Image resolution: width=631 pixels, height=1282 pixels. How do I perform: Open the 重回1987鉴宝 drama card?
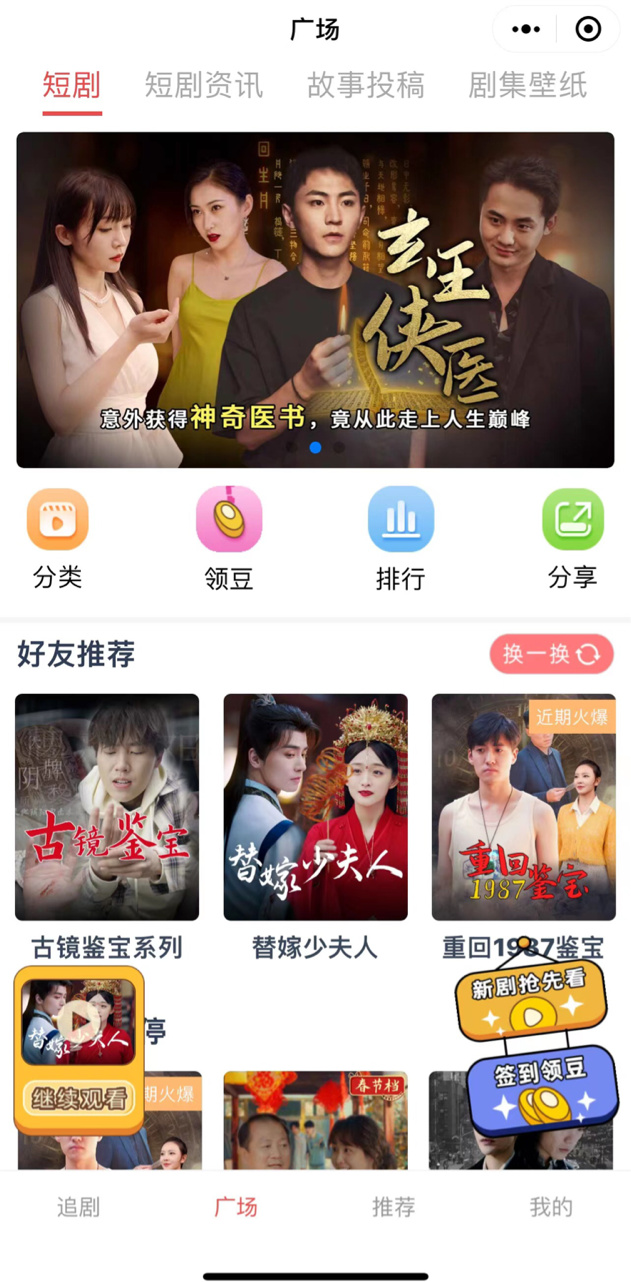pos(523,807)
